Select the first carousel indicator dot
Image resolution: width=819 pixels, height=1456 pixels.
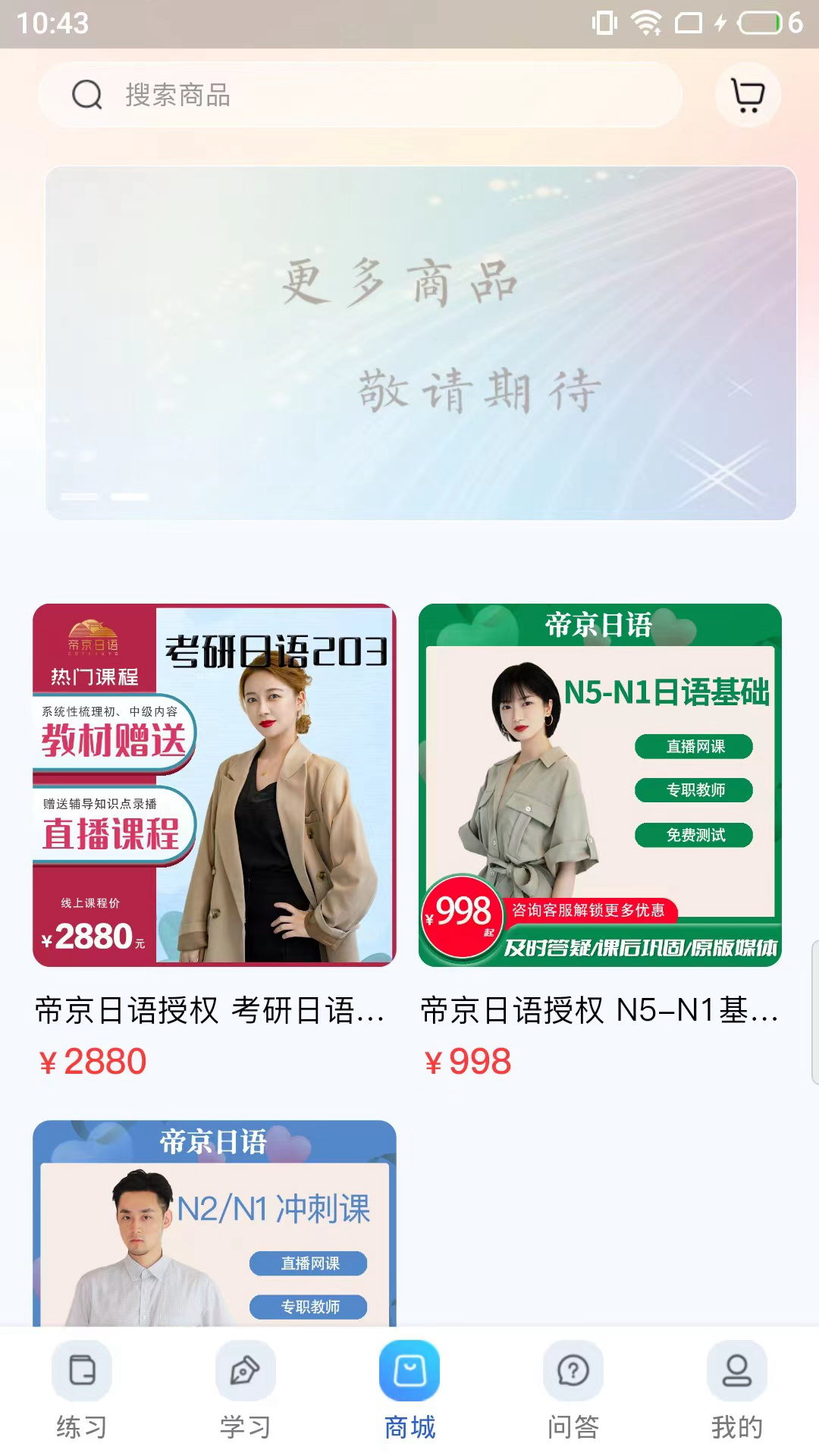[x=78, y=497]
